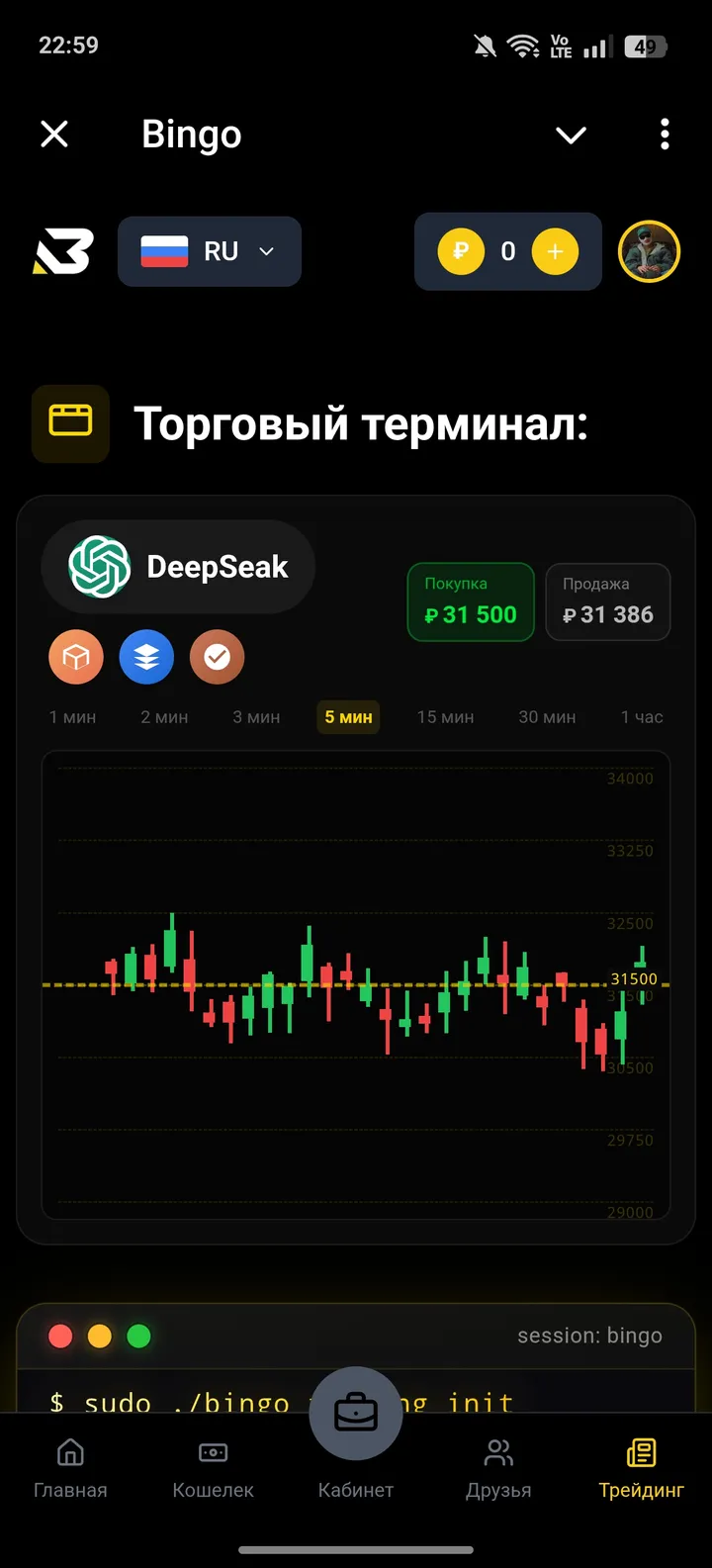Open the three-dot overflow menu
The width and height of the screenshot is (712, 1568).
coord(665,134)
